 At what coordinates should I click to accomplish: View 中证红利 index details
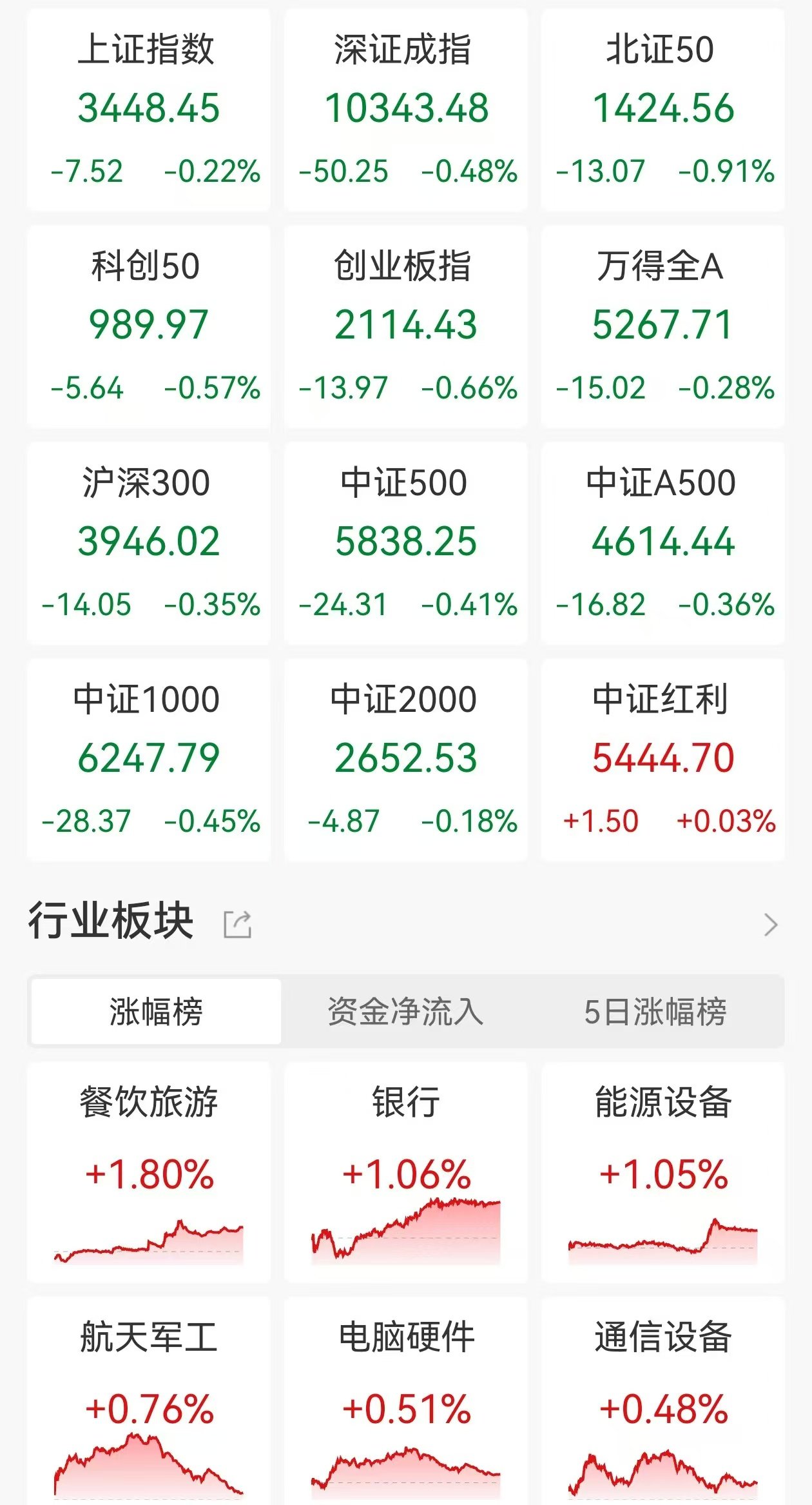click(x=663, y=760)
